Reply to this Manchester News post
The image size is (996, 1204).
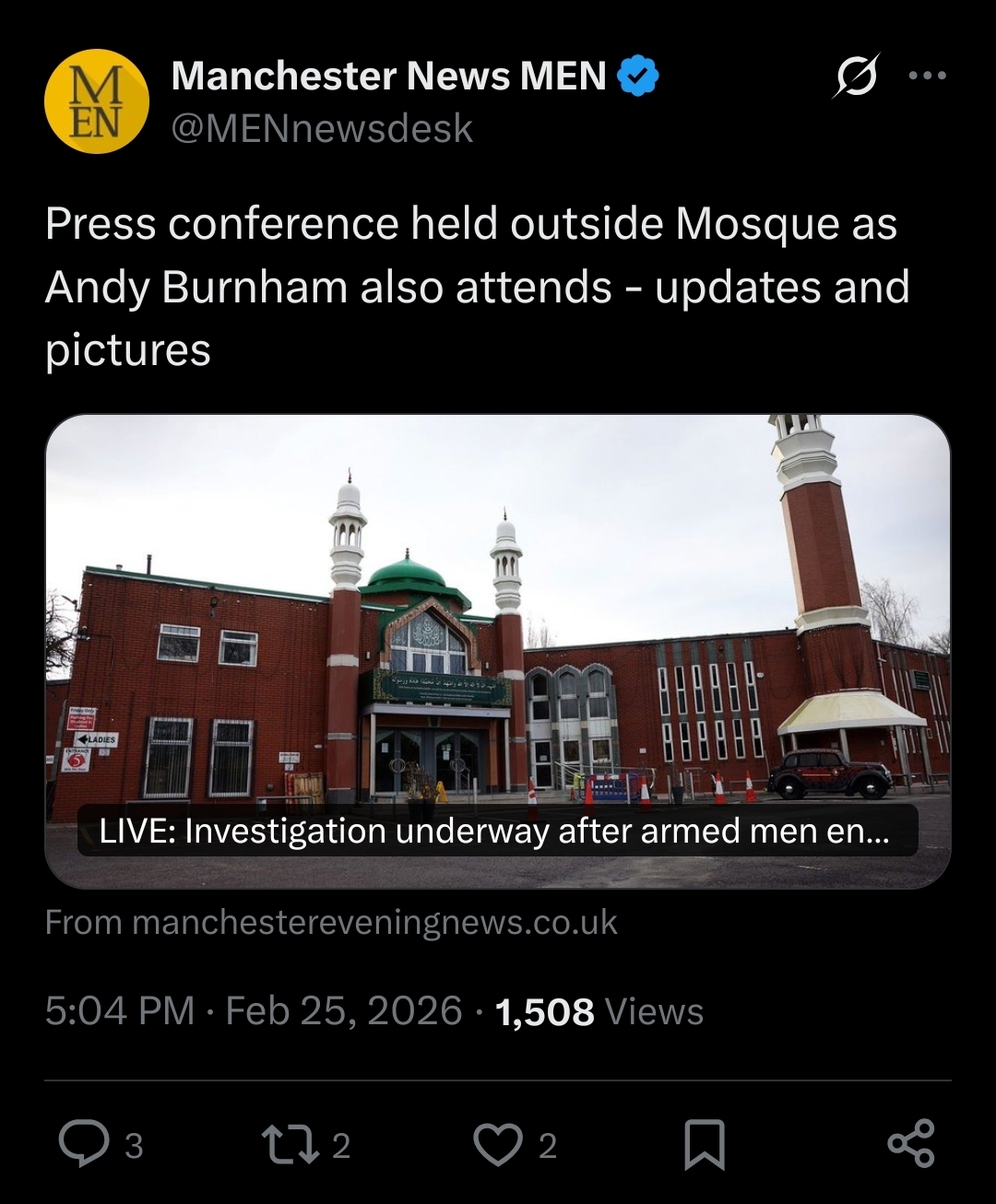[84, 1144]
